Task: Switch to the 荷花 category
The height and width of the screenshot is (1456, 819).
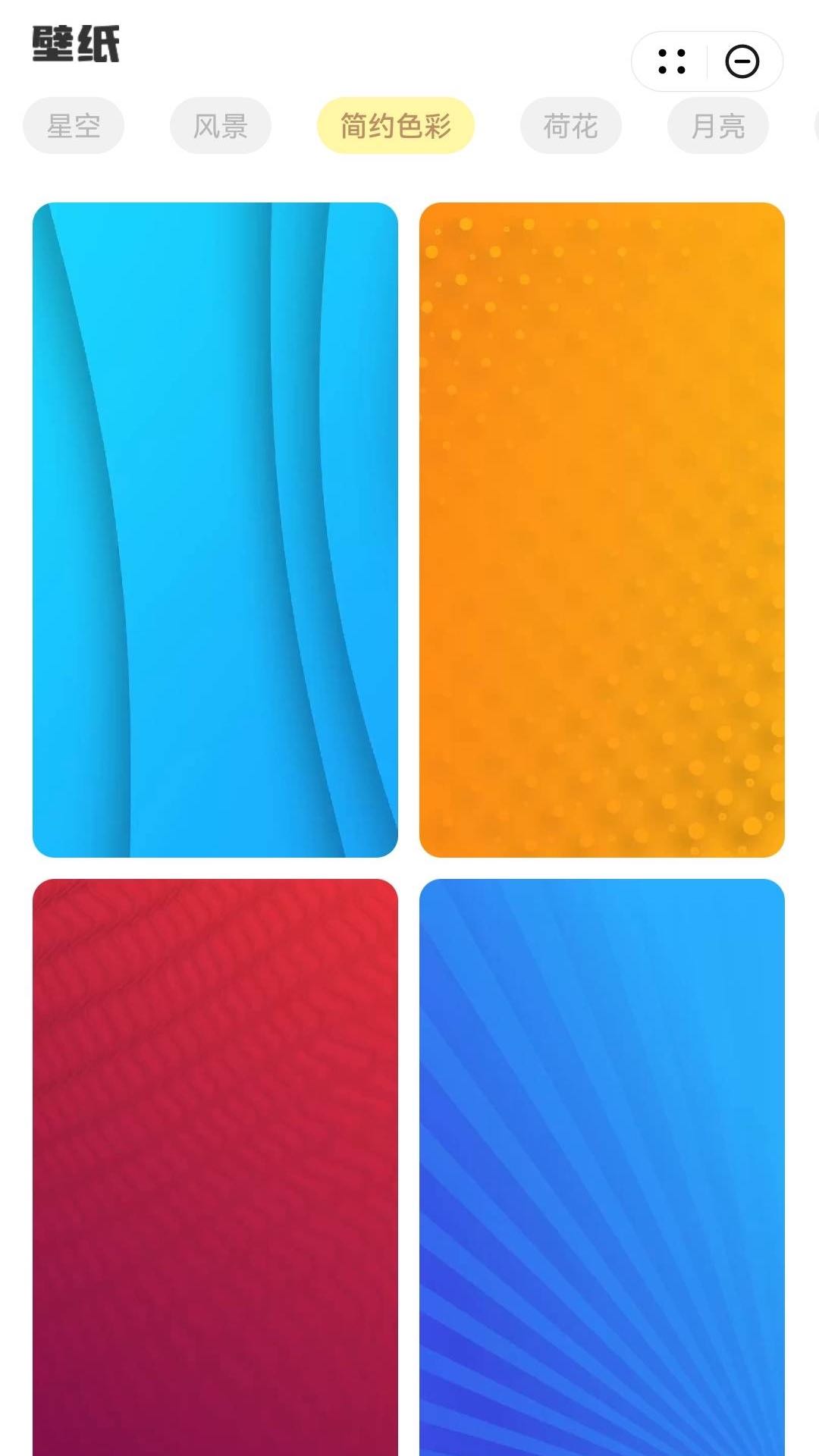Action: (x=570, y=126)
